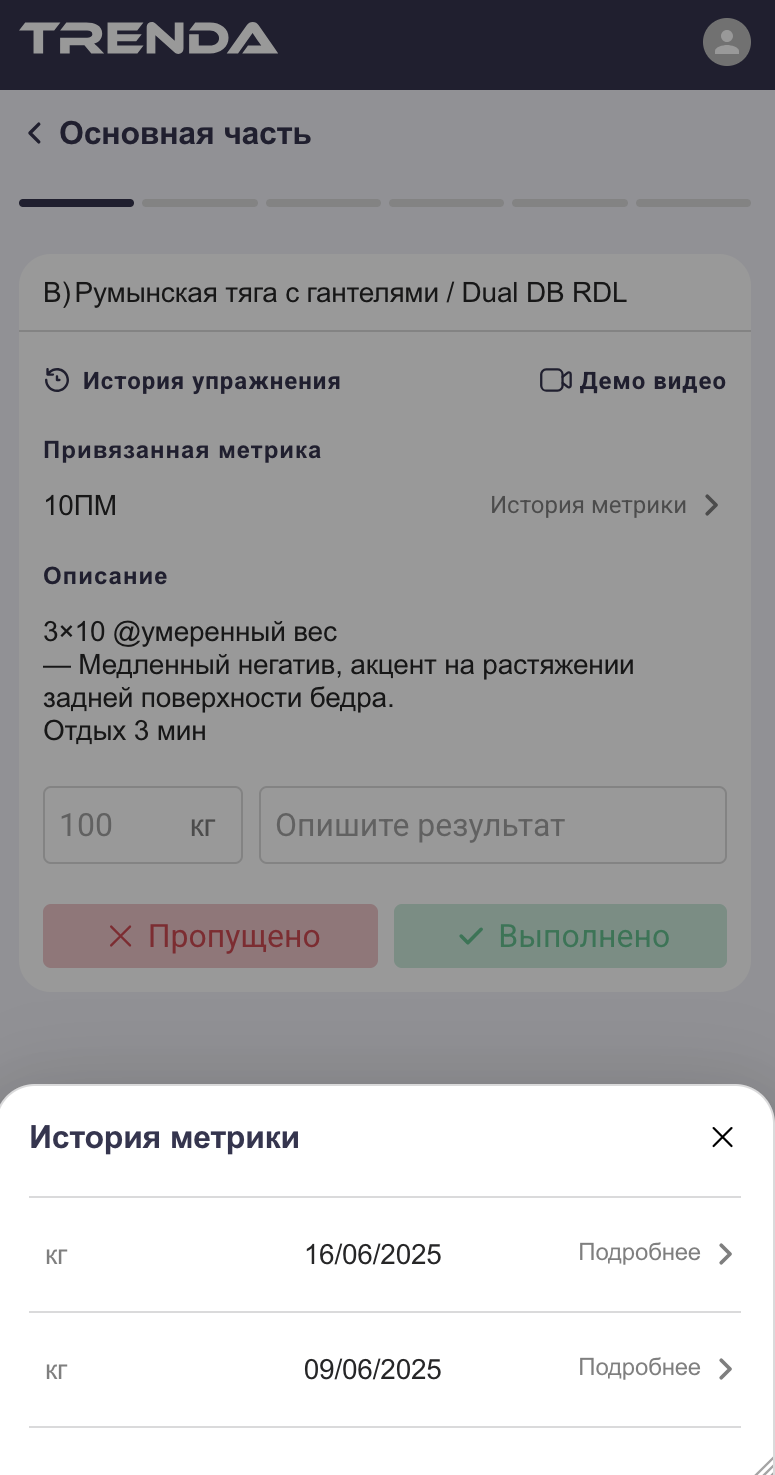The height and width of the screenshot is (1475, 775).
Task: Close the История метрики sheet
Action: 722,1137
